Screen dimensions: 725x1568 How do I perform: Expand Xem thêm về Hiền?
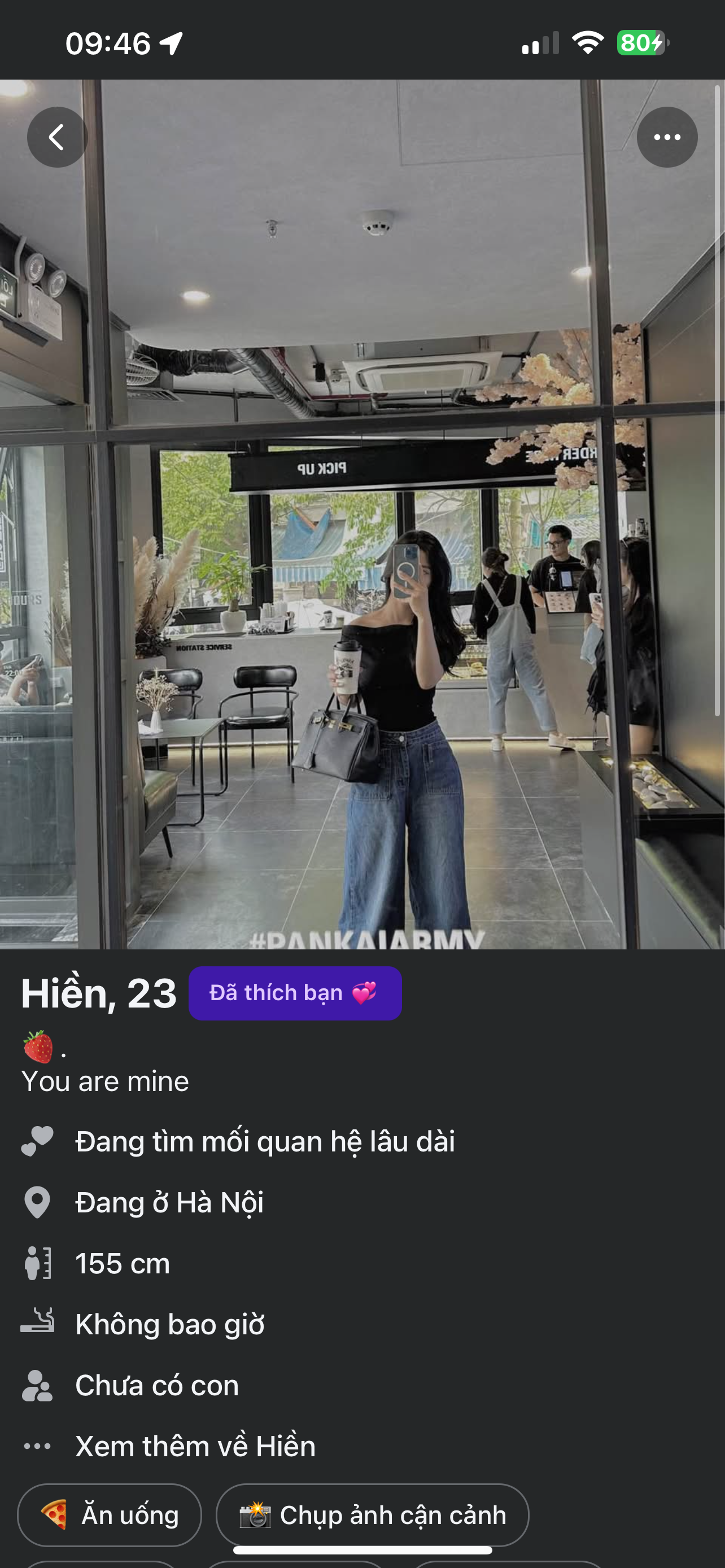point(195,1446)
